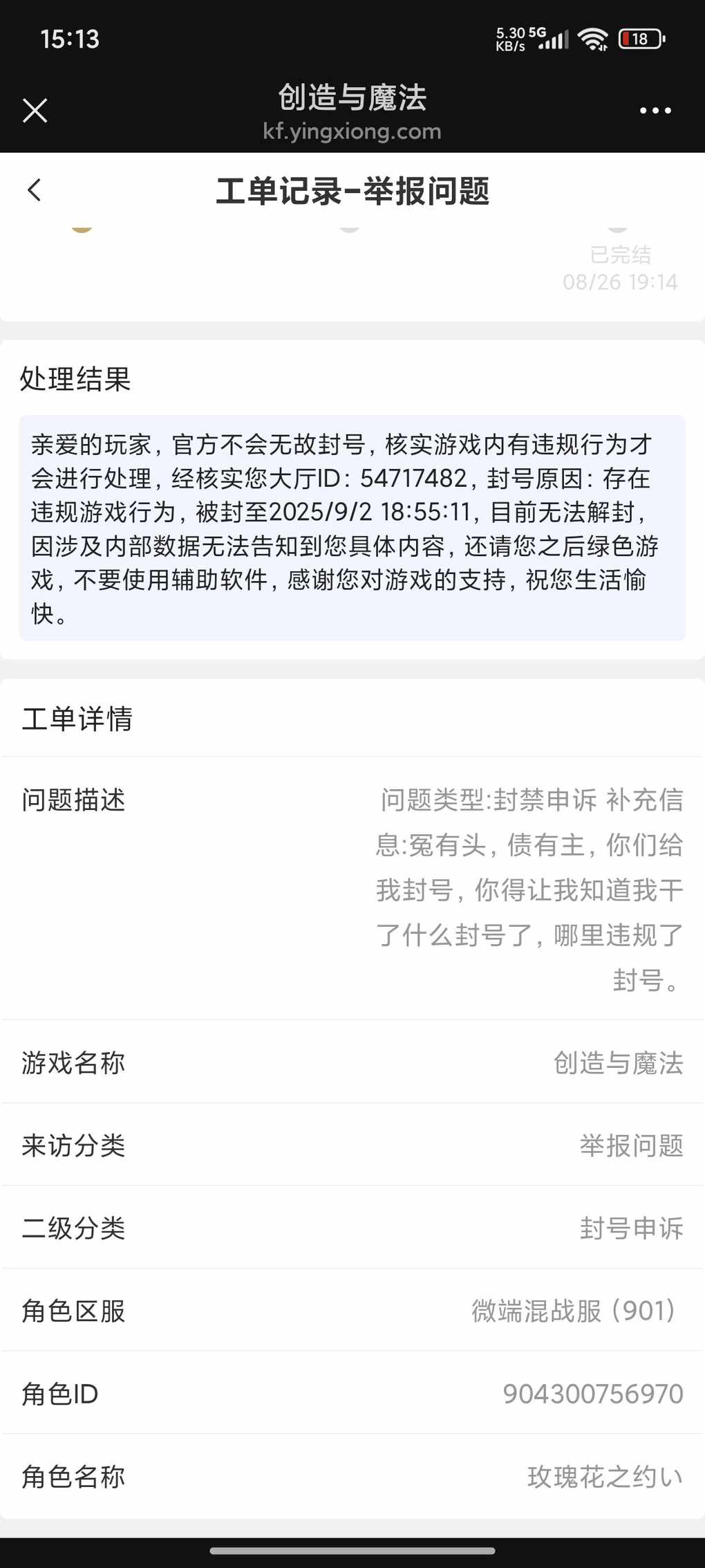
Task: Open the three-dot overflow menu
Action: (x=655, y=111)
